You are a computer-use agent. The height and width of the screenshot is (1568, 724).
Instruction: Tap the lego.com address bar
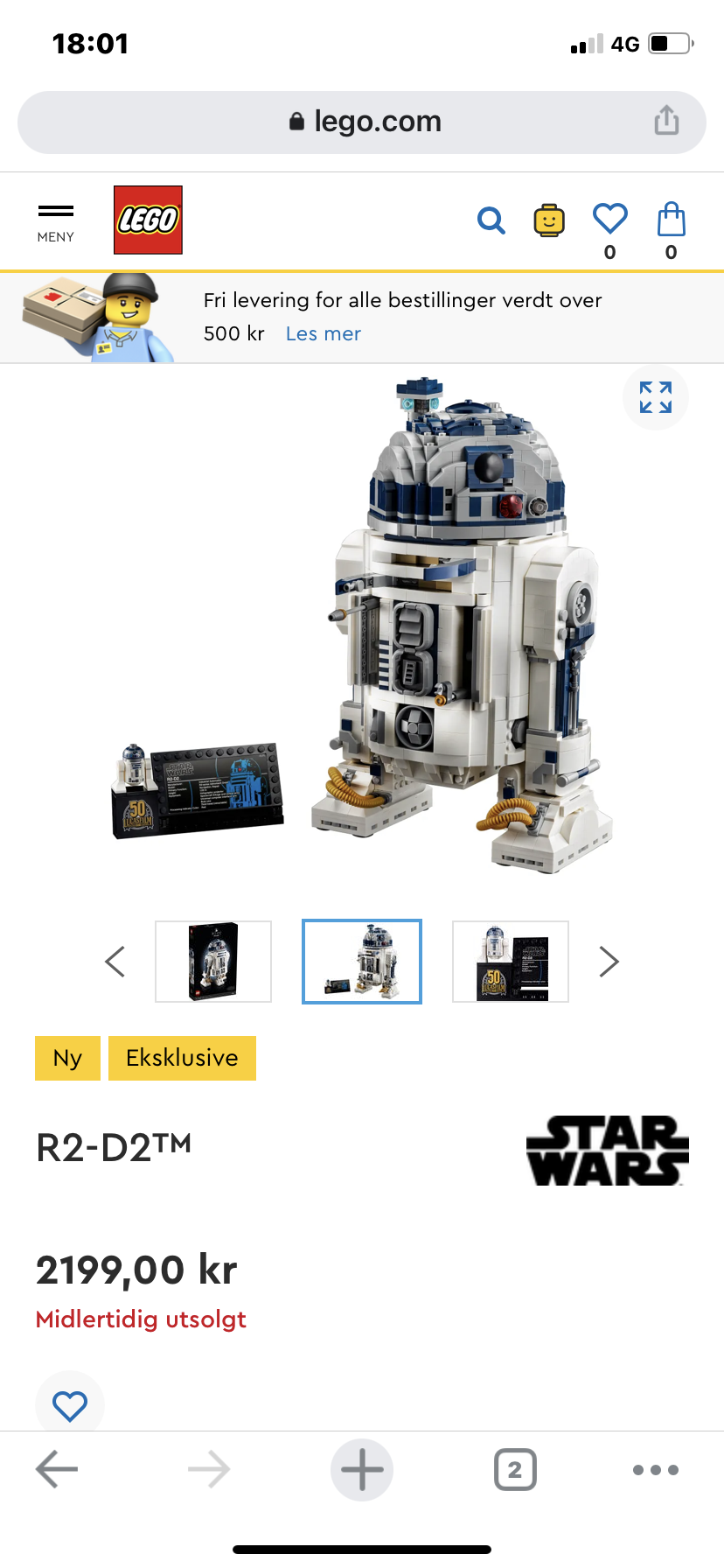pyautogui.click(x=362, y=122)
